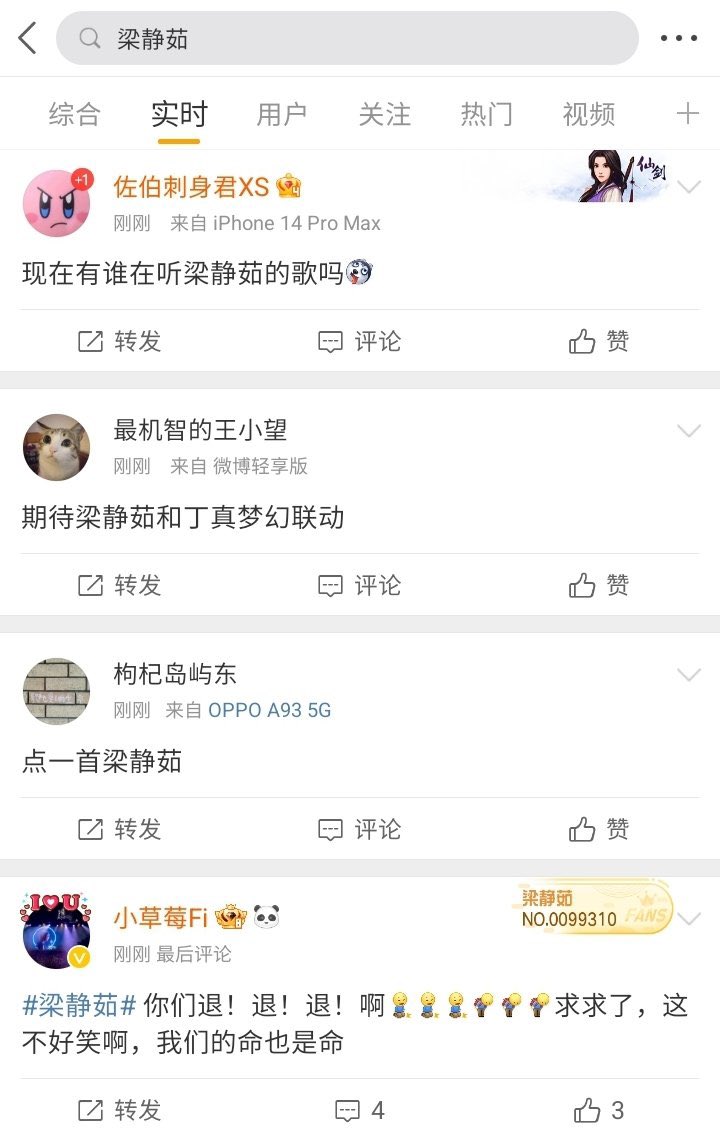720x1136 pixels.
Task: Switch to the 视频 tab
Action: point(588,114)
